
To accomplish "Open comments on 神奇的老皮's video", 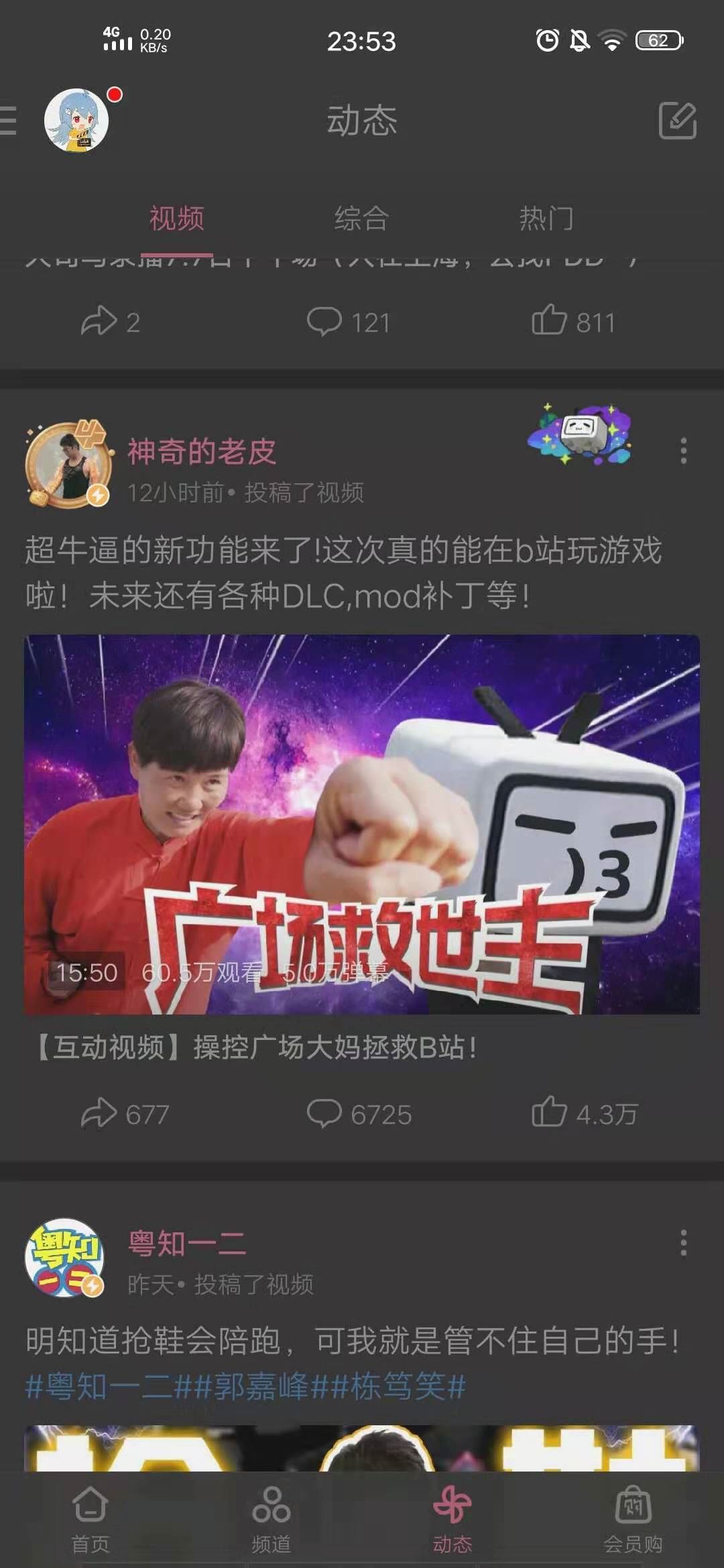I will pos(359,1114).
